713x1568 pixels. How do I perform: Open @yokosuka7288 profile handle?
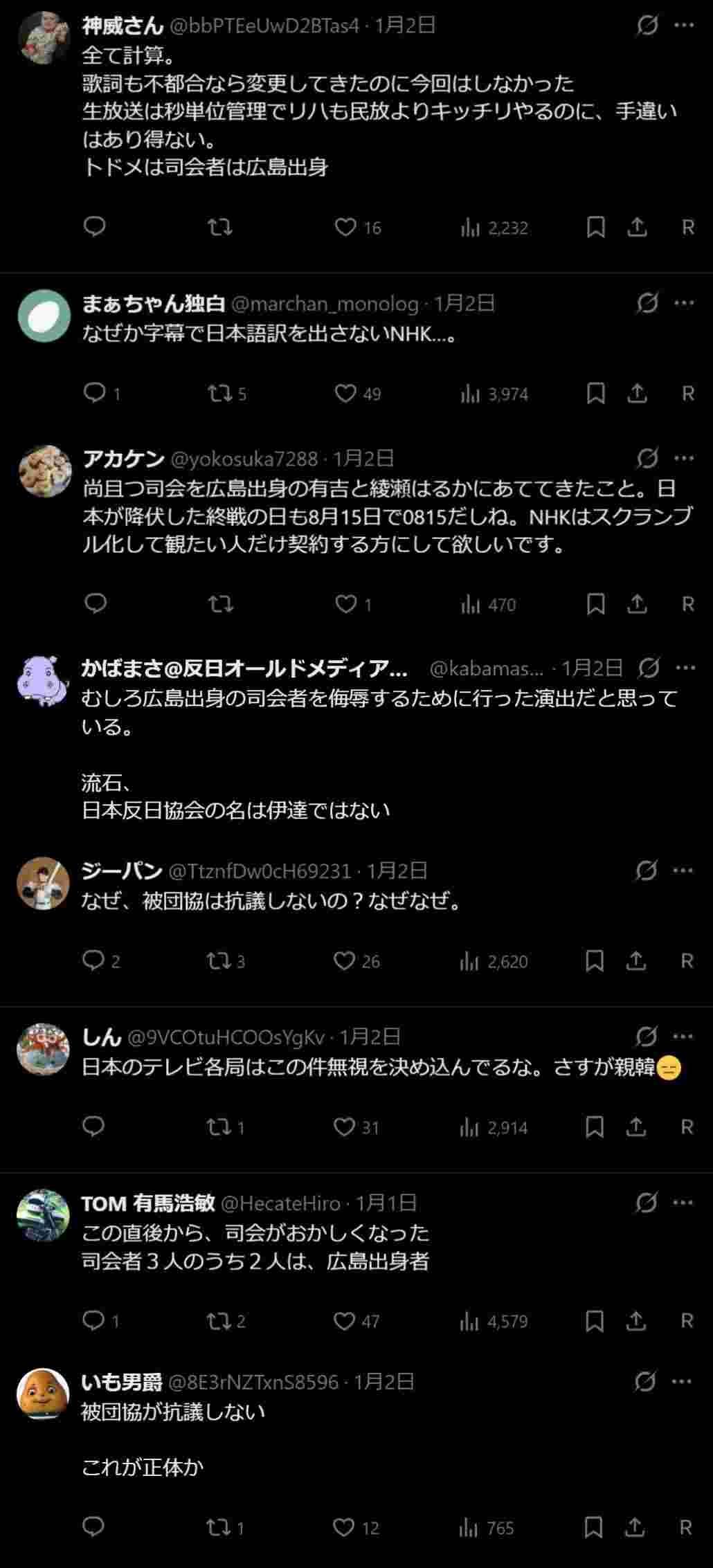click(x=244, y=458)
